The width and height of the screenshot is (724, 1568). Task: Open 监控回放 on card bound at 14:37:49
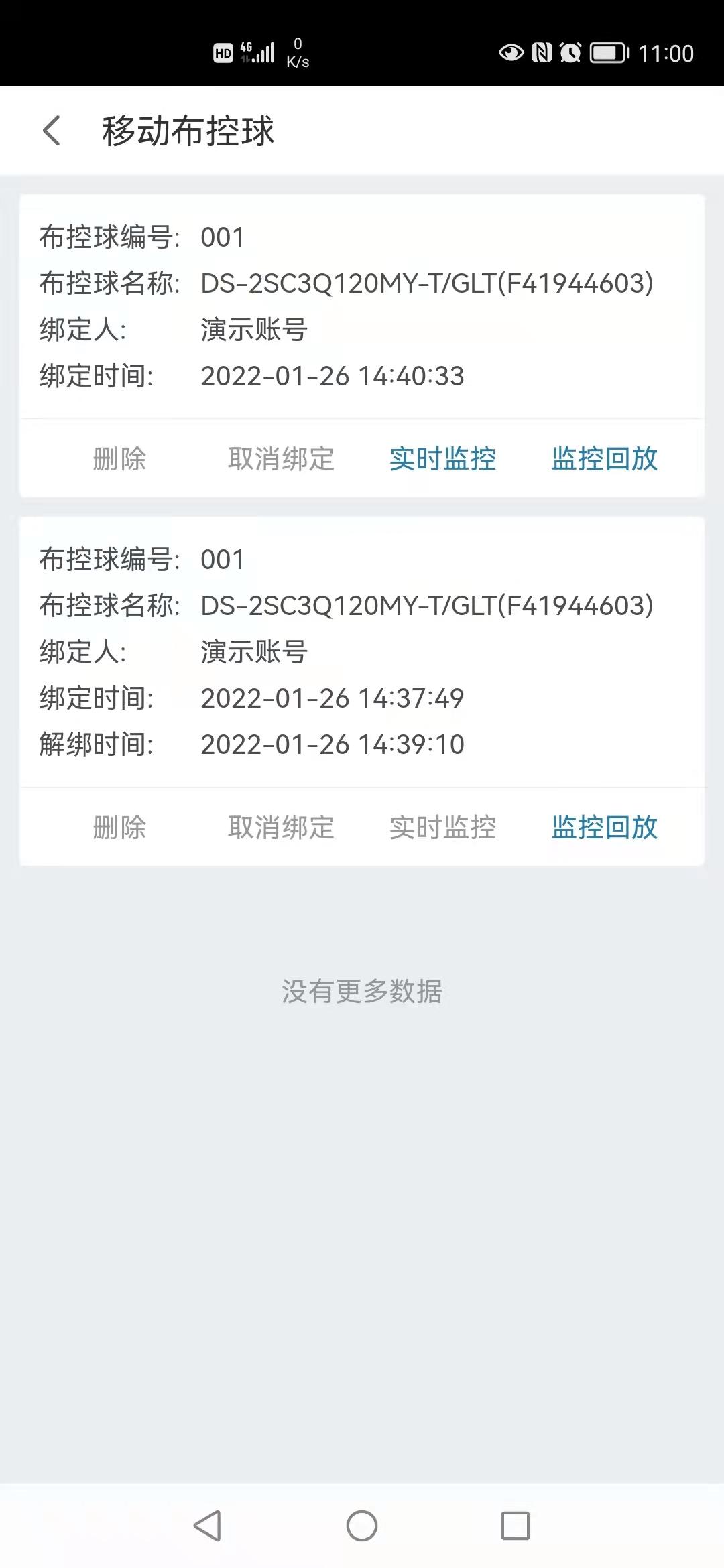coord(604,828)
